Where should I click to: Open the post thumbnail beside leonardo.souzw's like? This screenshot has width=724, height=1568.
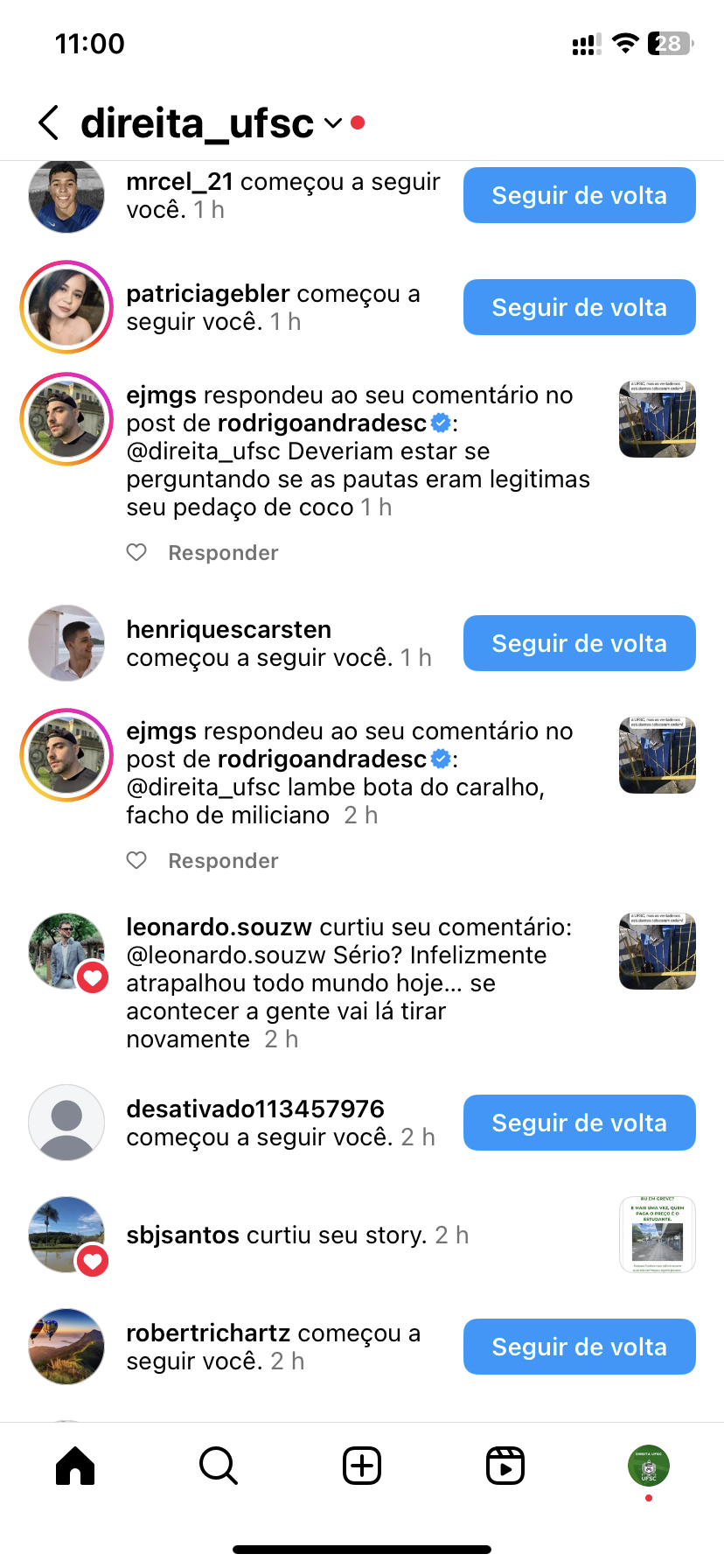[657, 951]
